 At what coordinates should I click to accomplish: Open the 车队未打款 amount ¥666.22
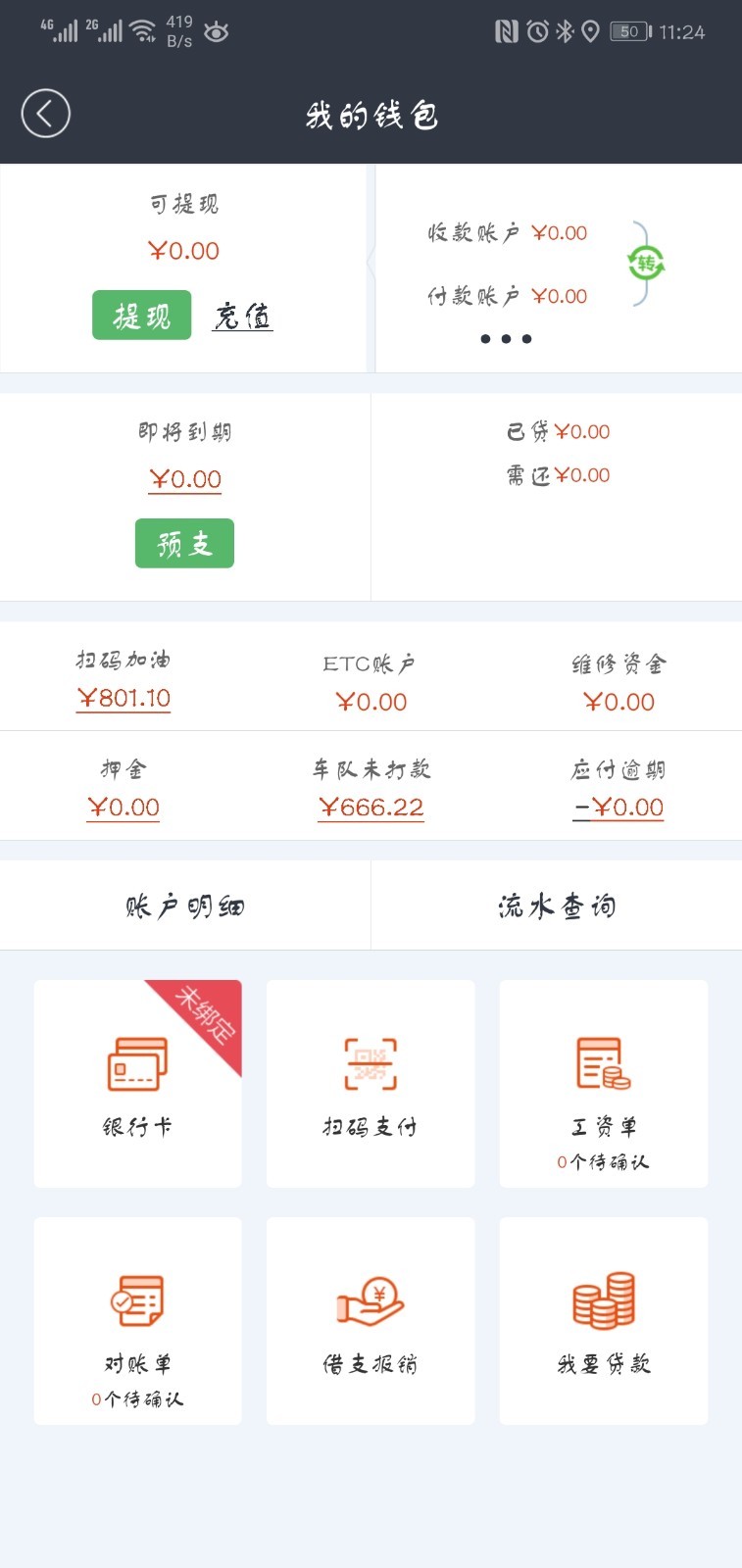[x=371, y=806]
